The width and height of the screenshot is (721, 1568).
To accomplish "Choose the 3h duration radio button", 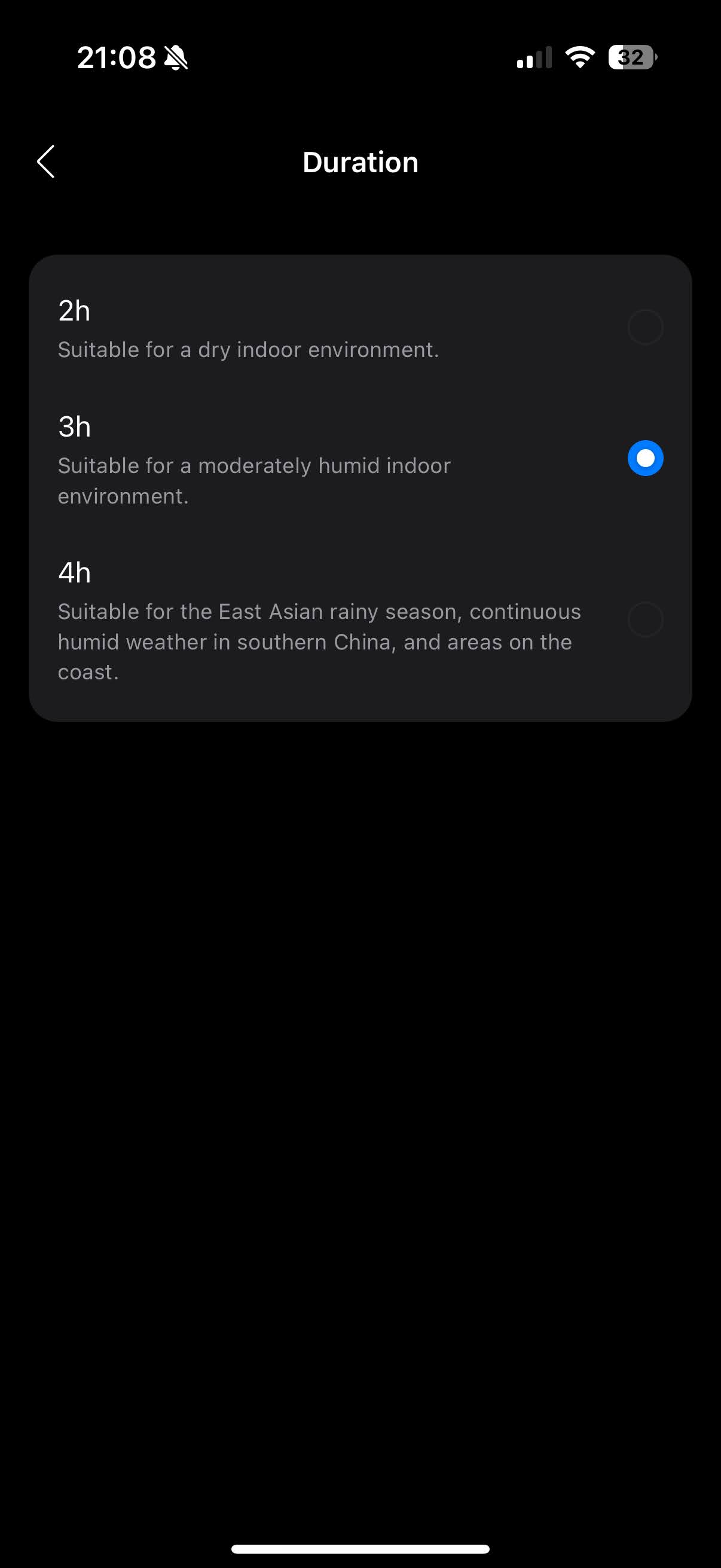I will click(x=645, y=458).
